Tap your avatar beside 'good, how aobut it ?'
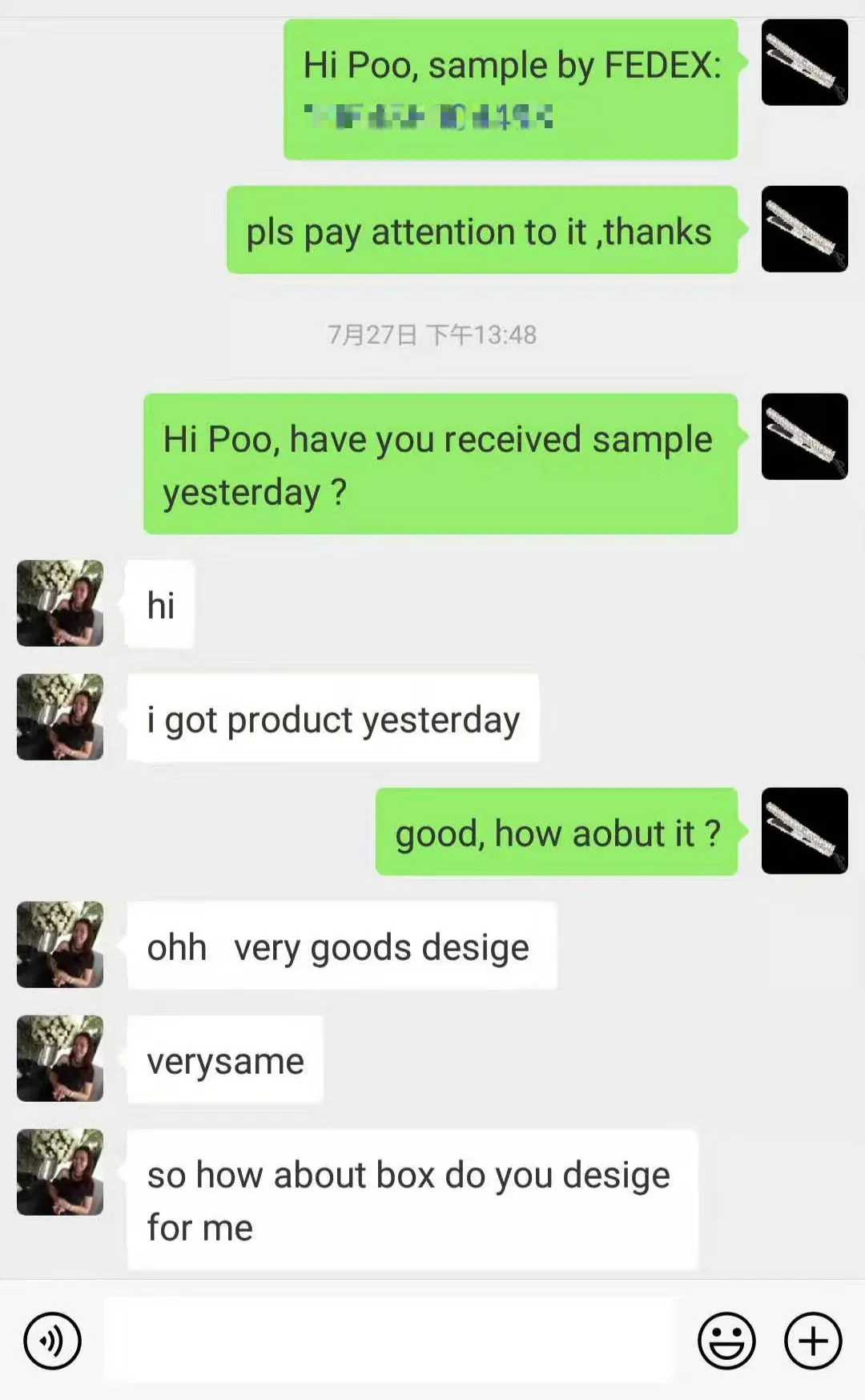 click(x=804, y=830)
